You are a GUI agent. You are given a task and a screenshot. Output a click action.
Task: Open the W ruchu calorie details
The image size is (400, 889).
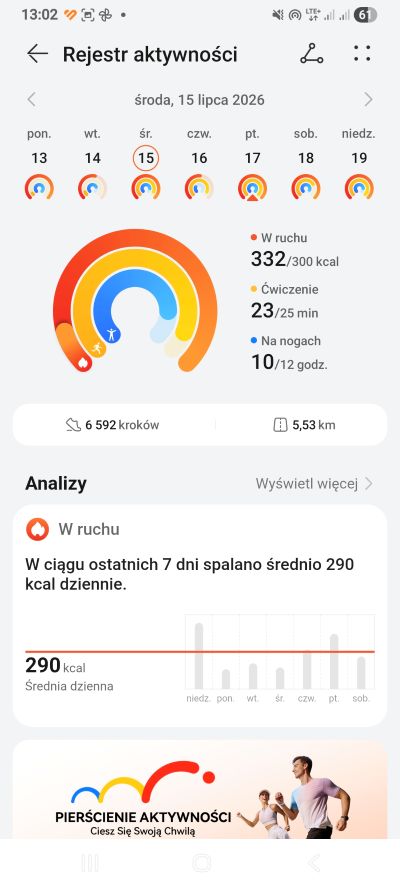point(295,251)
